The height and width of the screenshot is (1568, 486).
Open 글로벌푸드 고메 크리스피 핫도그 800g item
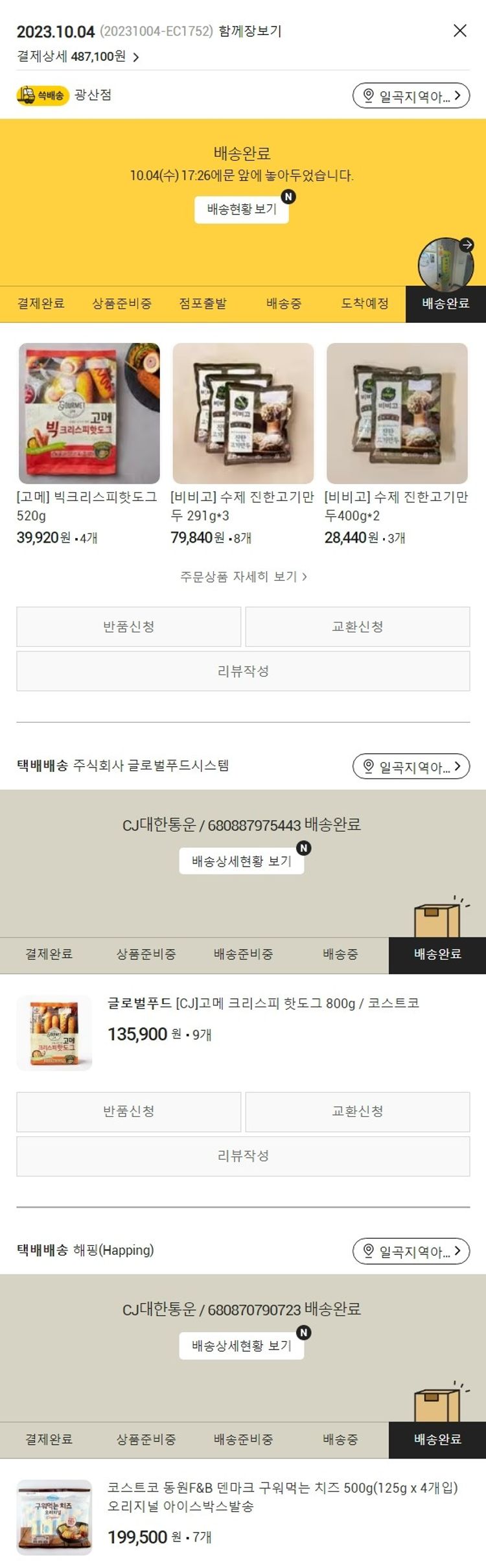[x=262, y=1003]
